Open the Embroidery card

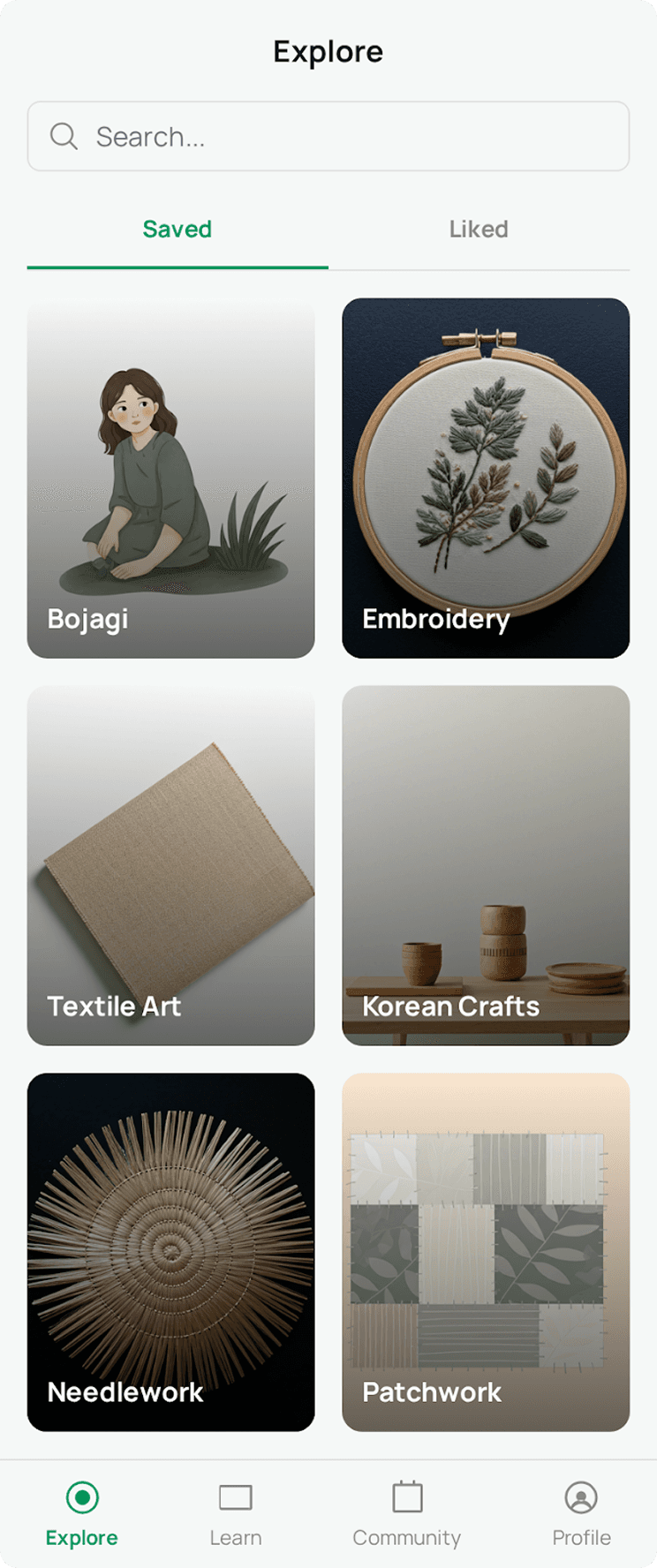[x=486, y=478]
